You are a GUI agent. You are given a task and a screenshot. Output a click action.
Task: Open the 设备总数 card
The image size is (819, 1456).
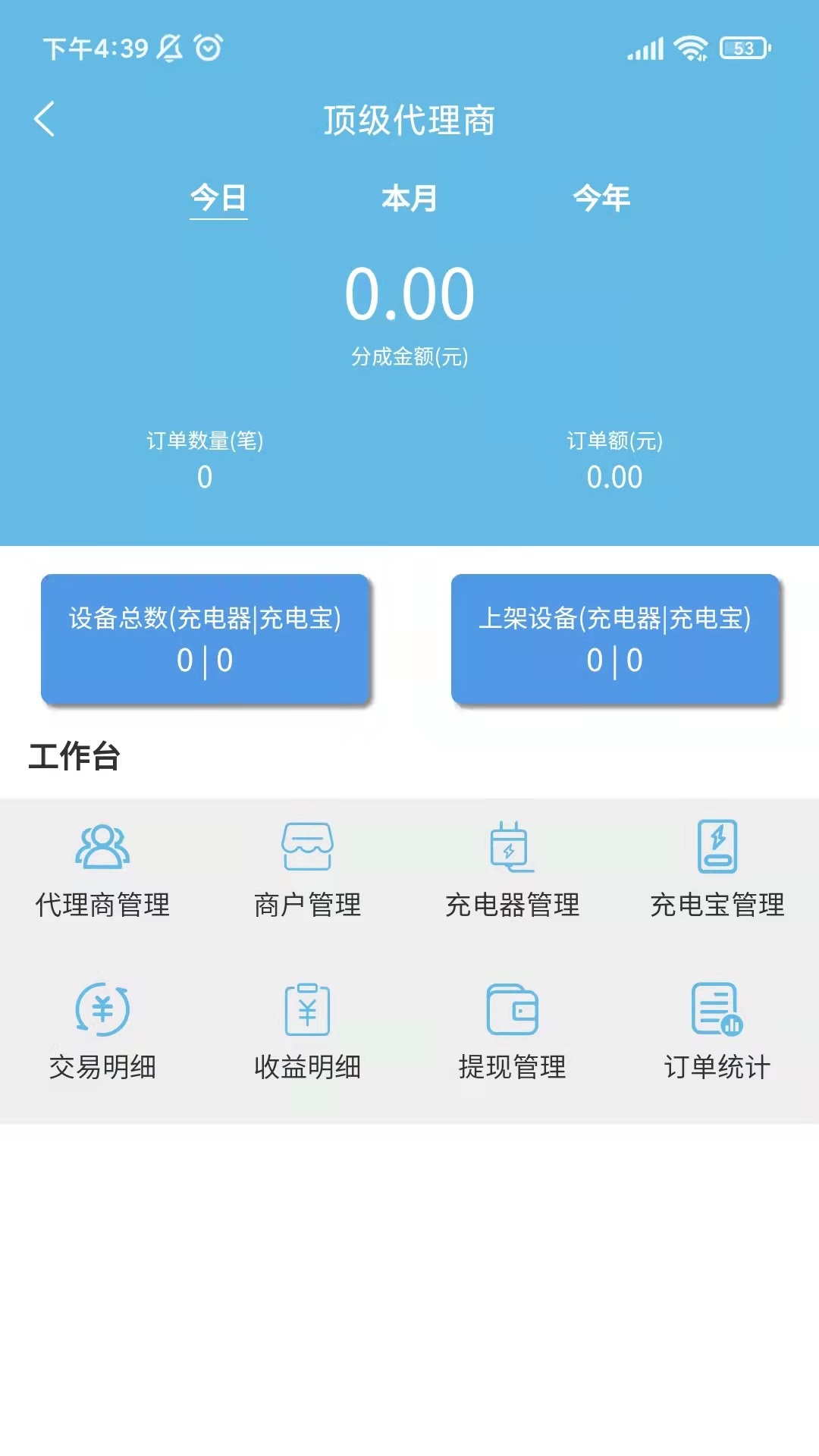[x=205, y=639]
